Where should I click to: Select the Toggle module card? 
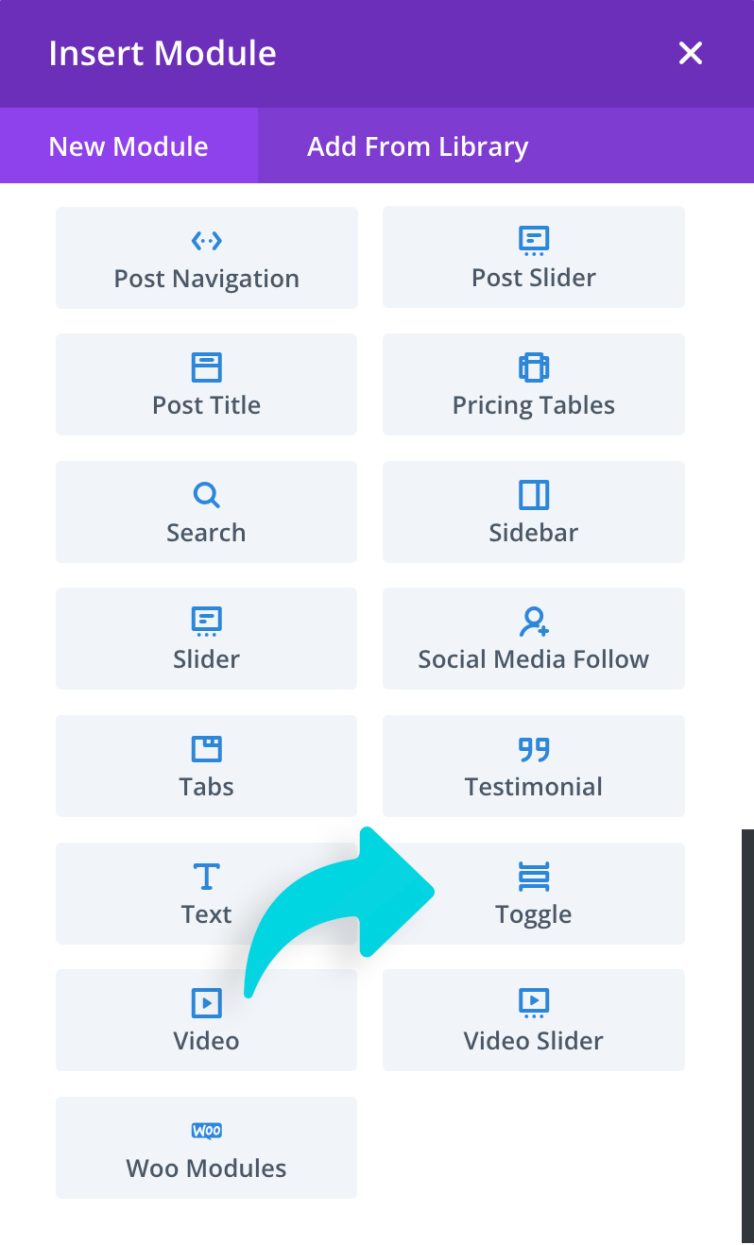point(533,894)
